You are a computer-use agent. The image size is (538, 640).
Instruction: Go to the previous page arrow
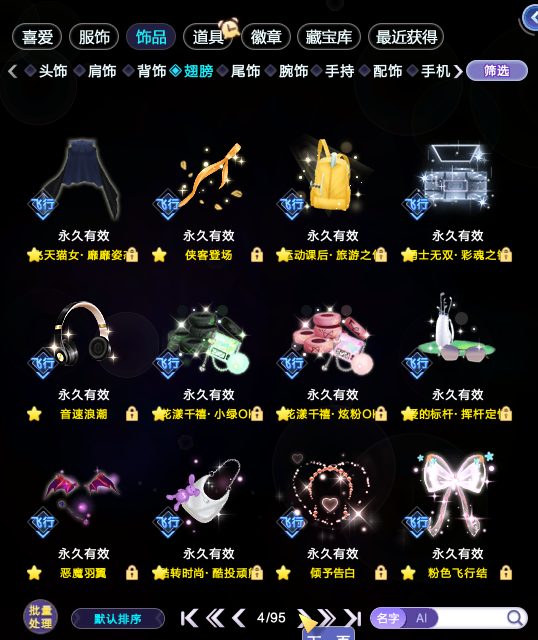click(x=239, y=618)
